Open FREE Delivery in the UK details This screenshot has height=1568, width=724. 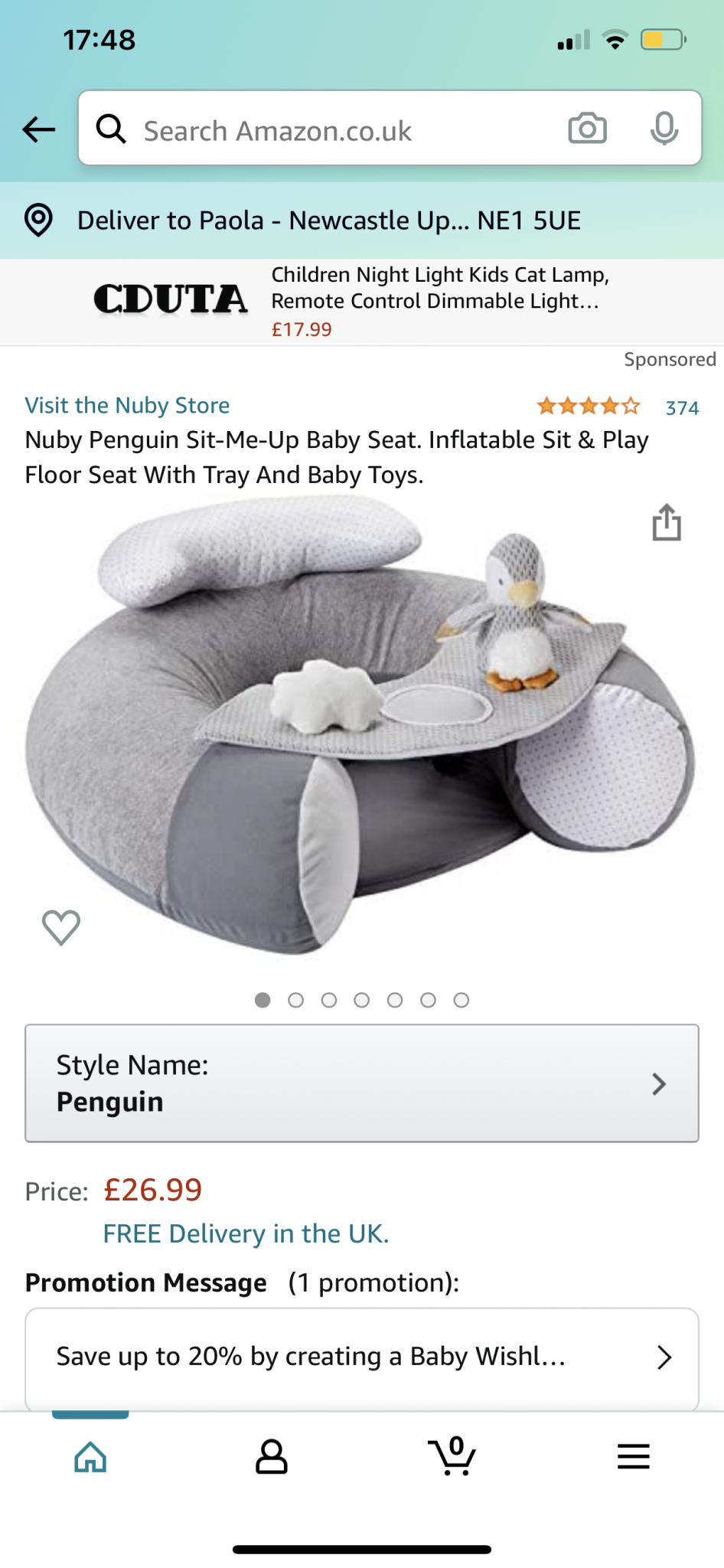[x=246, y=1233]
